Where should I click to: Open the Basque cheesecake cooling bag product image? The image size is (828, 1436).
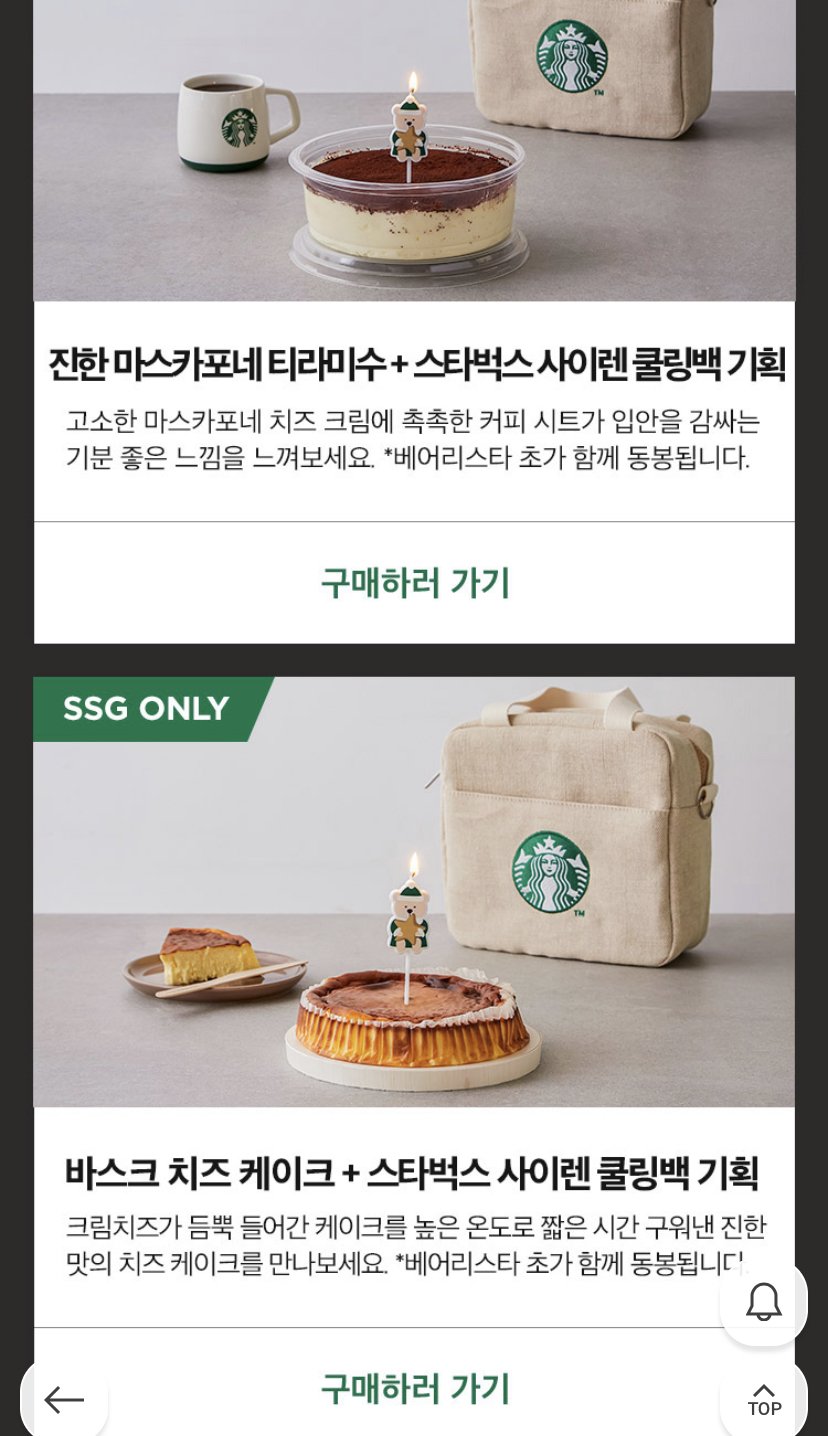(414, 892)
